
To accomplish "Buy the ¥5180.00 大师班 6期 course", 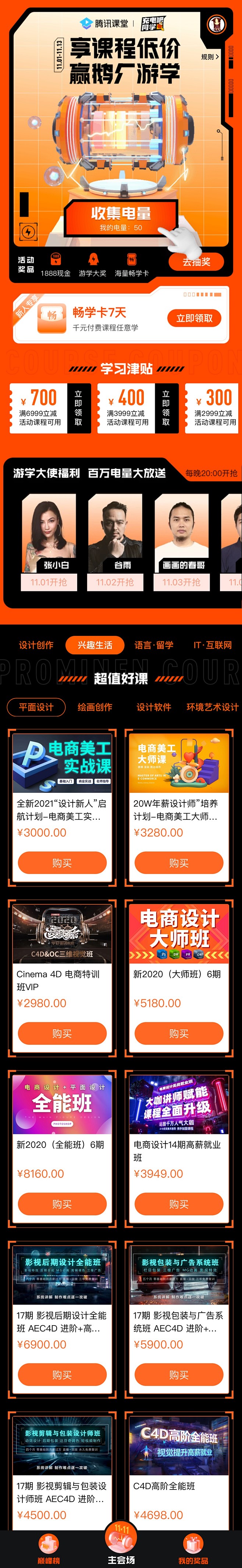I will click(179, 1033).
